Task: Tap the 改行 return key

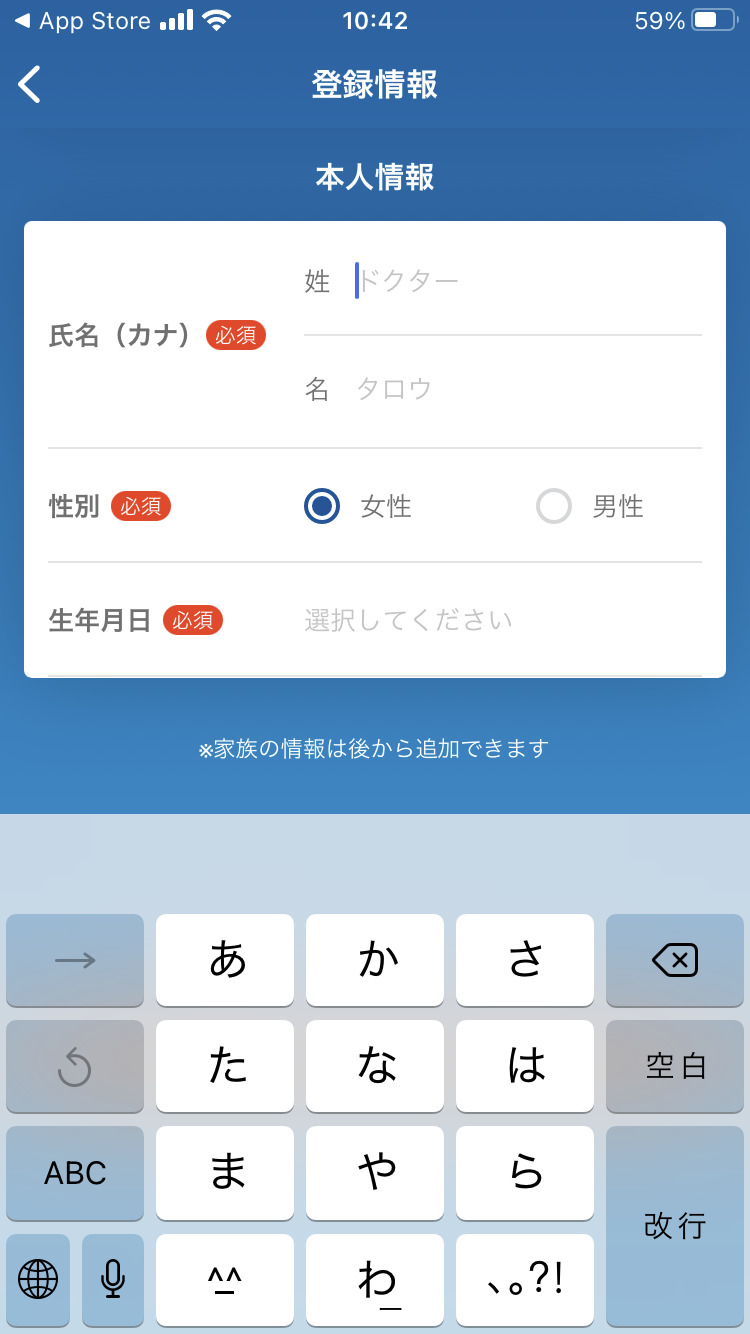Action: (675, 1225)
